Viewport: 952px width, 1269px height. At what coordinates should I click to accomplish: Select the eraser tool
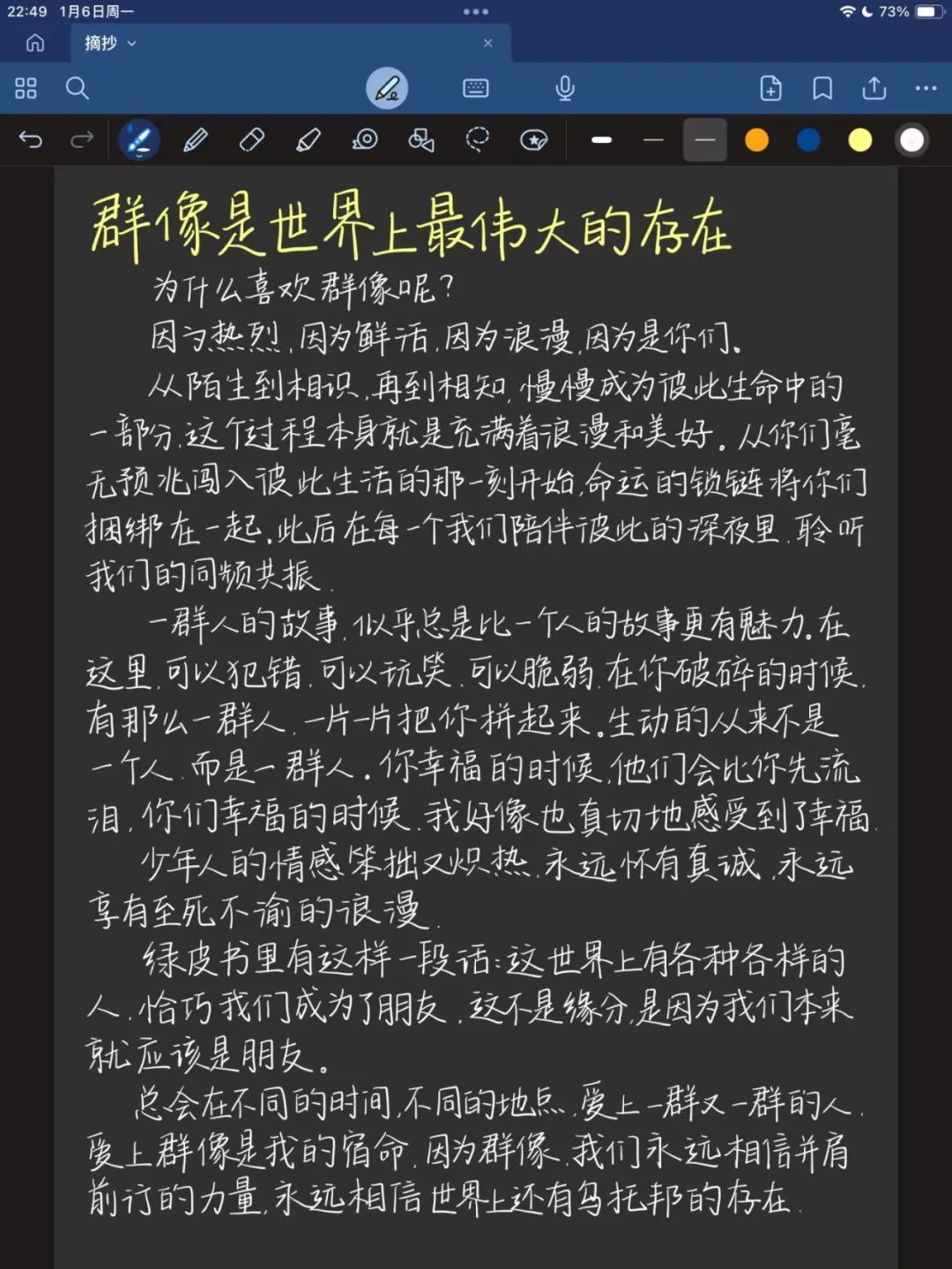(252, 139)
